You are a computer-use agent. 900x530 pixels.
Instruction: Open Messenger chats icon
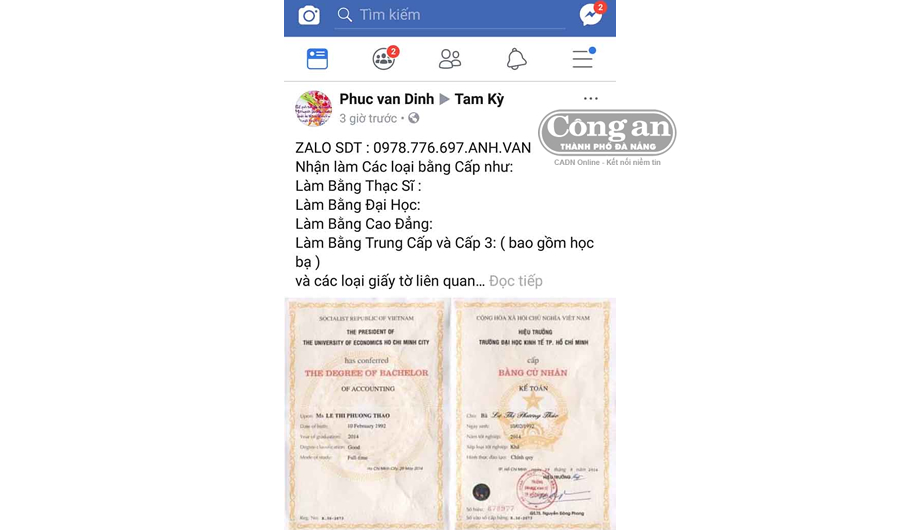click(x=591, y=14)
